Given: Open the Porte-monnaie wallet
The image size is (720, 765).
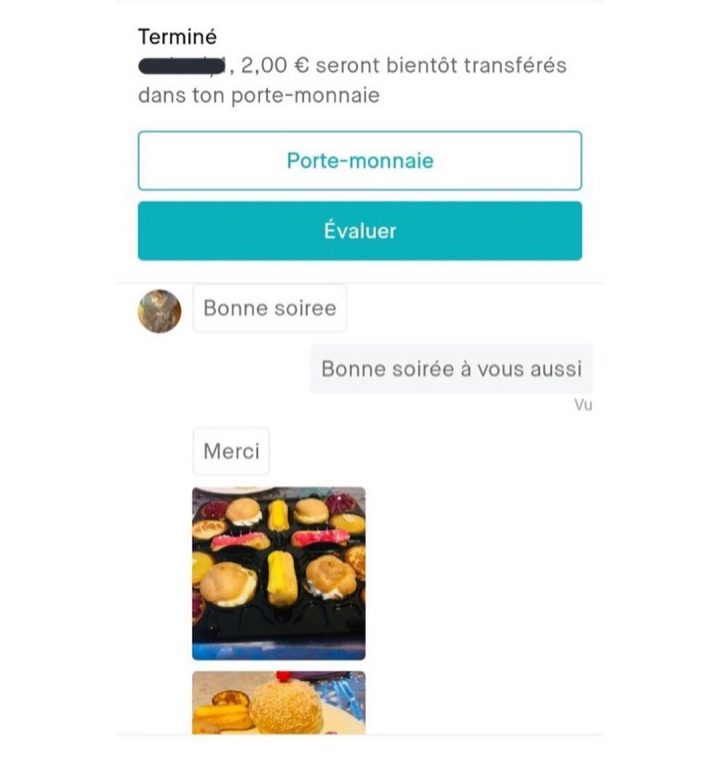Looking at the screenshot, I should click(360, 160).
